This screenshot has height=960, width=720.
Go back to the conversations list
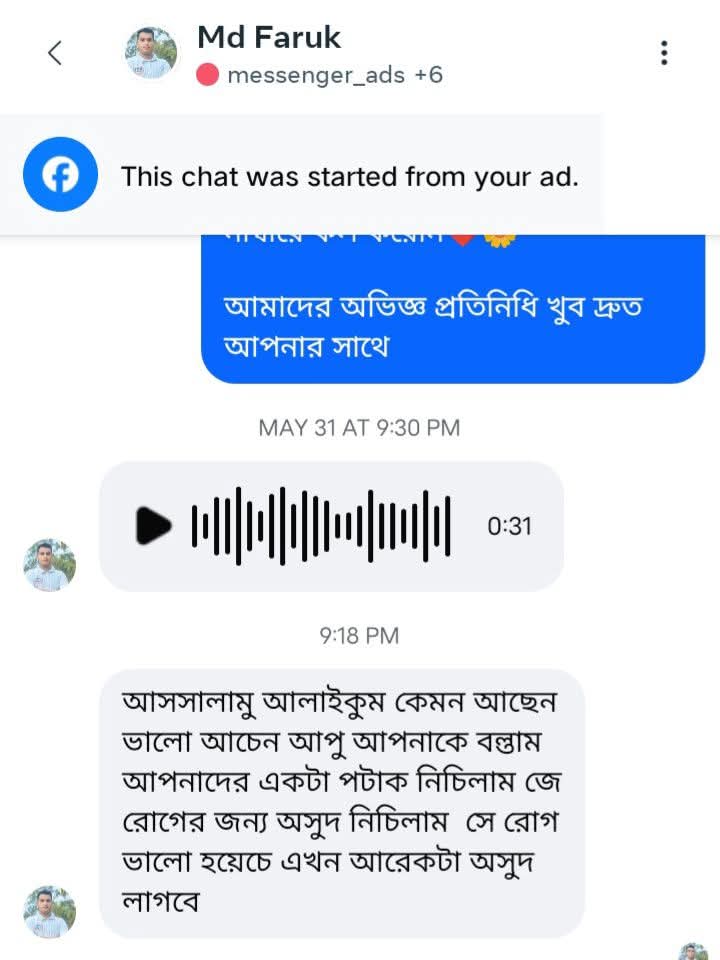pos(55,53)
